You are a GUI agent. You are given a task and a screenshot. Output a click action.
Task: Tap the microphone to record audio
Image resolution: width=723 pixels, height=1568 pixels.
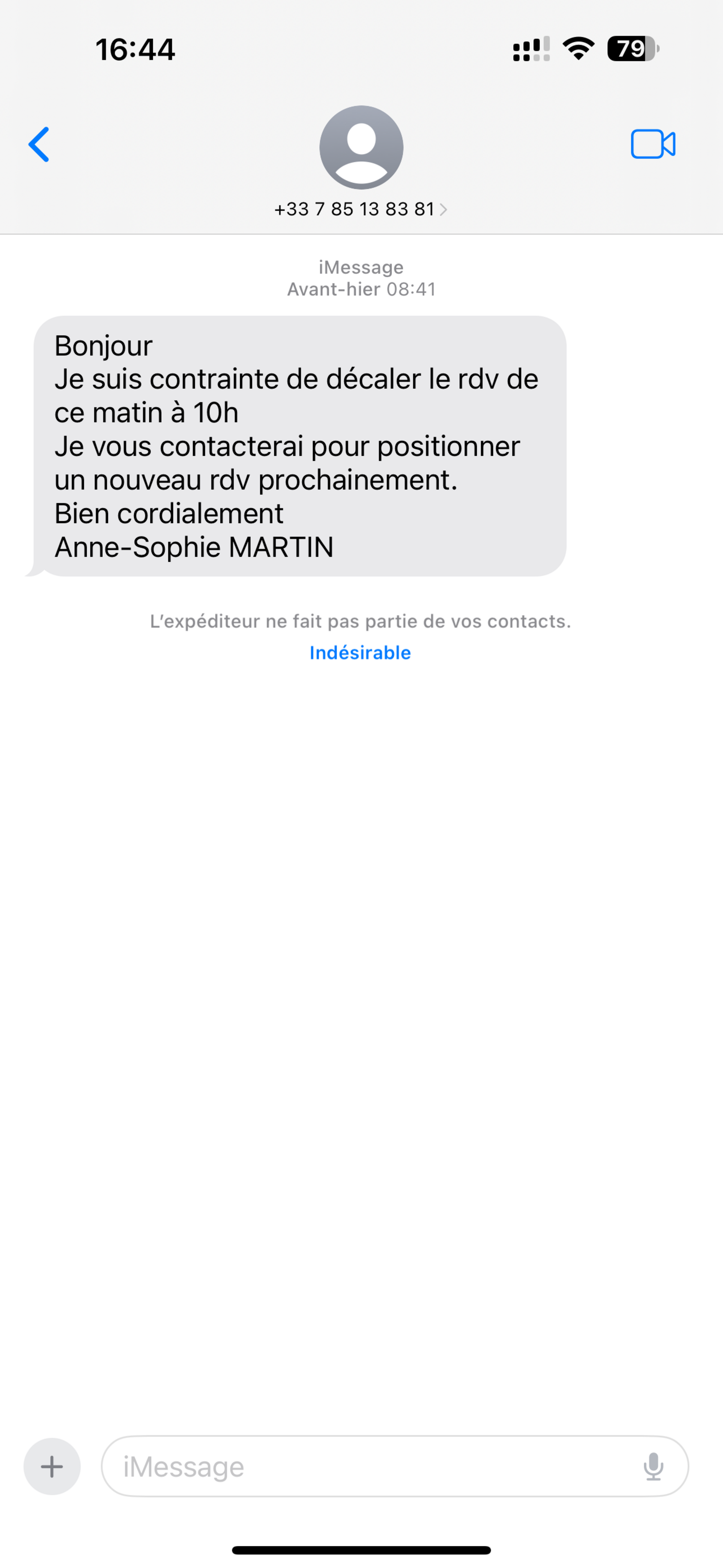653,1466
